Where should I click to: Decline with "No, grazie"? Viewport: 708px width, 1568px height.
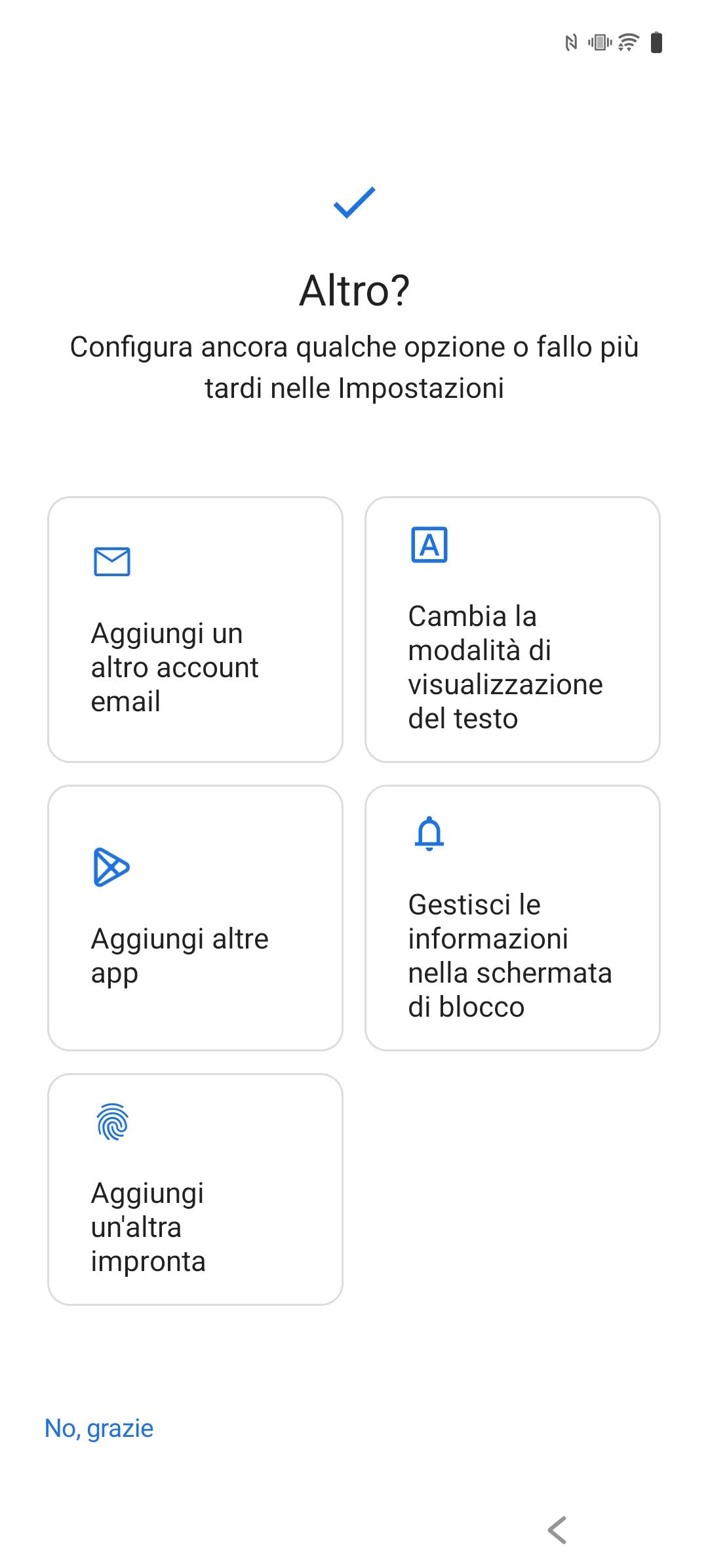pos(99,1428)
